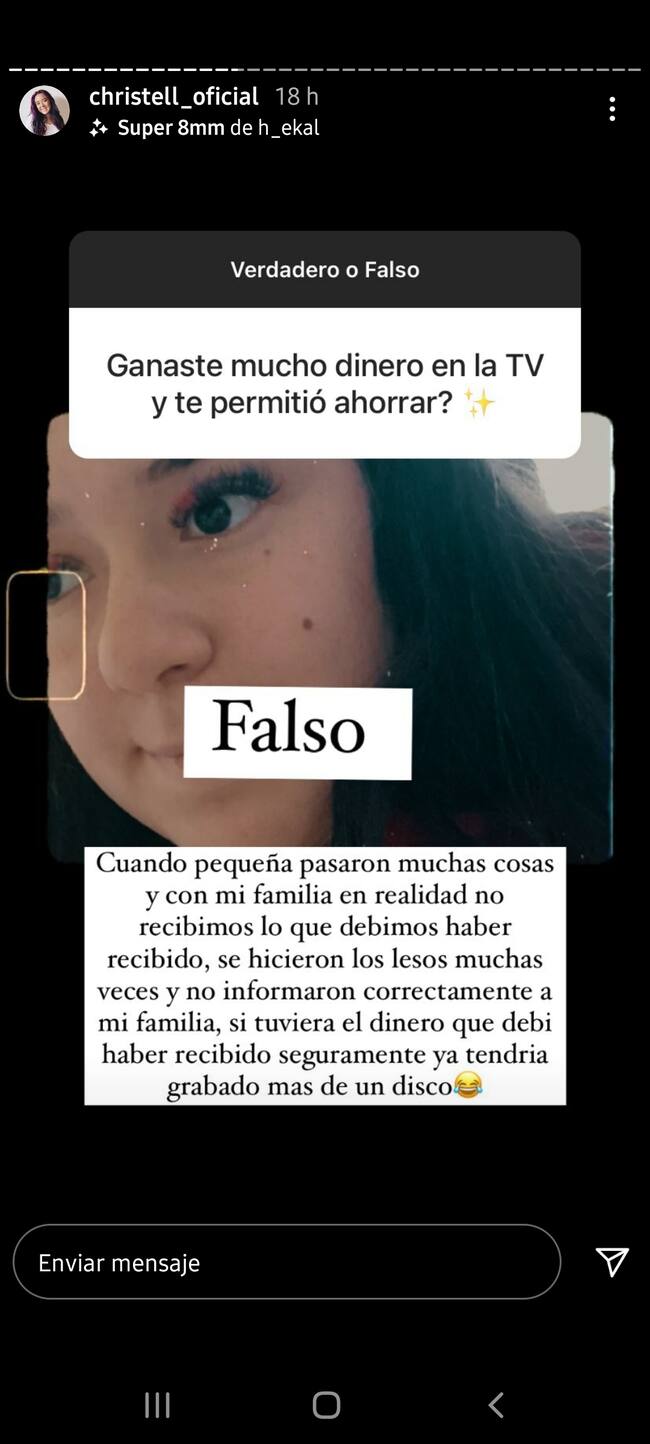Go to the home screen

tap(326, 1405)
